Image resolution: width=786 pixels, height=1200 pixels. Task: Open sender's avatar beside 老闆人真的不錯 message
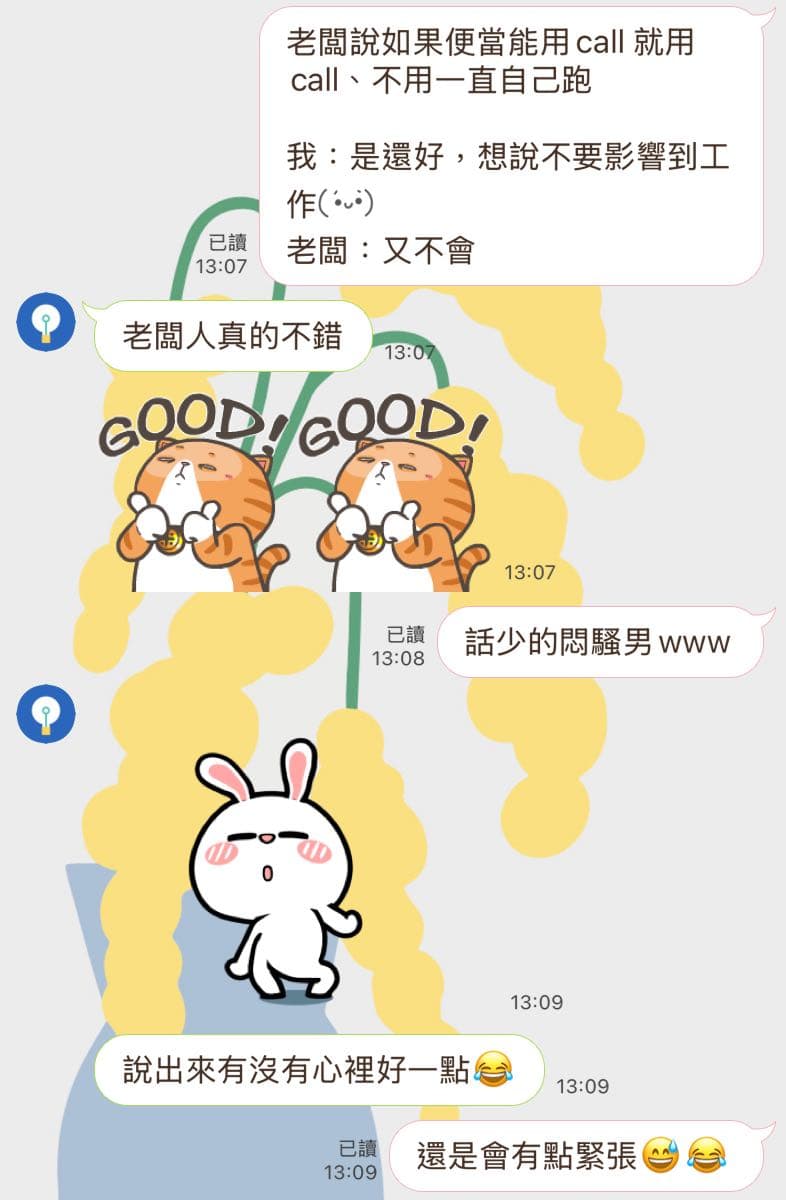point(46,322)
